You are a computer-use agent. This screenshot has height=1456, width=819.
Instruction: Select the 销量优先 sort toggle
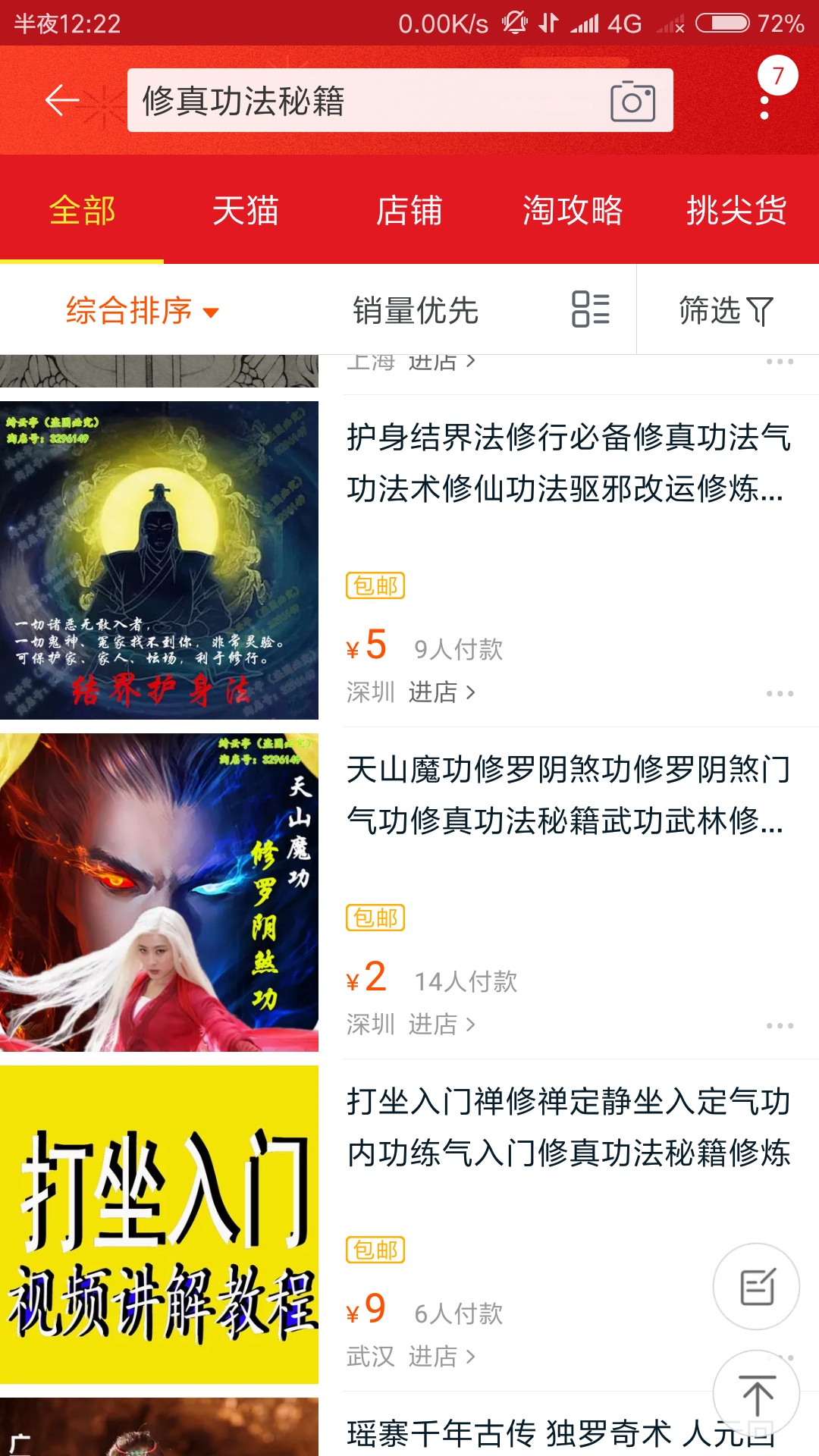416,309
